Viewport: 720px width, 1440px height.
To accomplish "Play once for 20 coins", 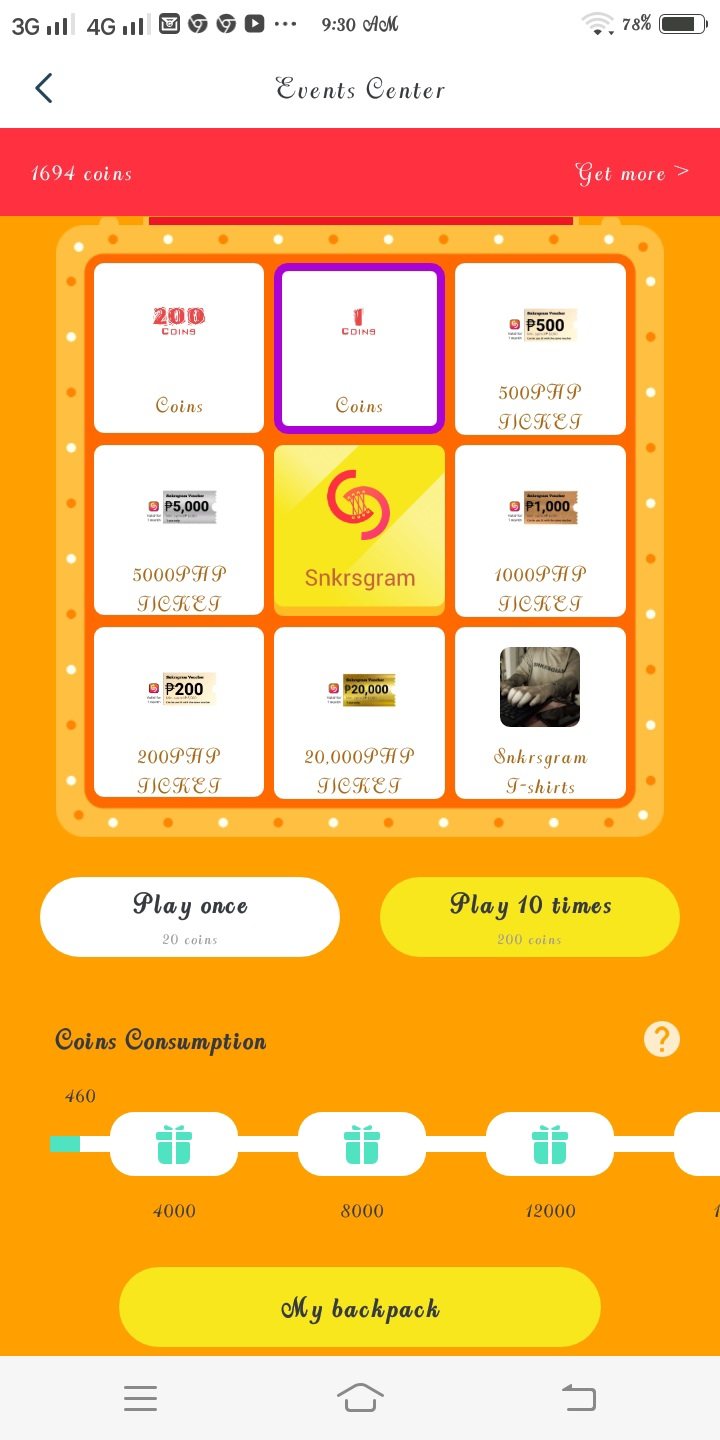I will coord(190,917).
